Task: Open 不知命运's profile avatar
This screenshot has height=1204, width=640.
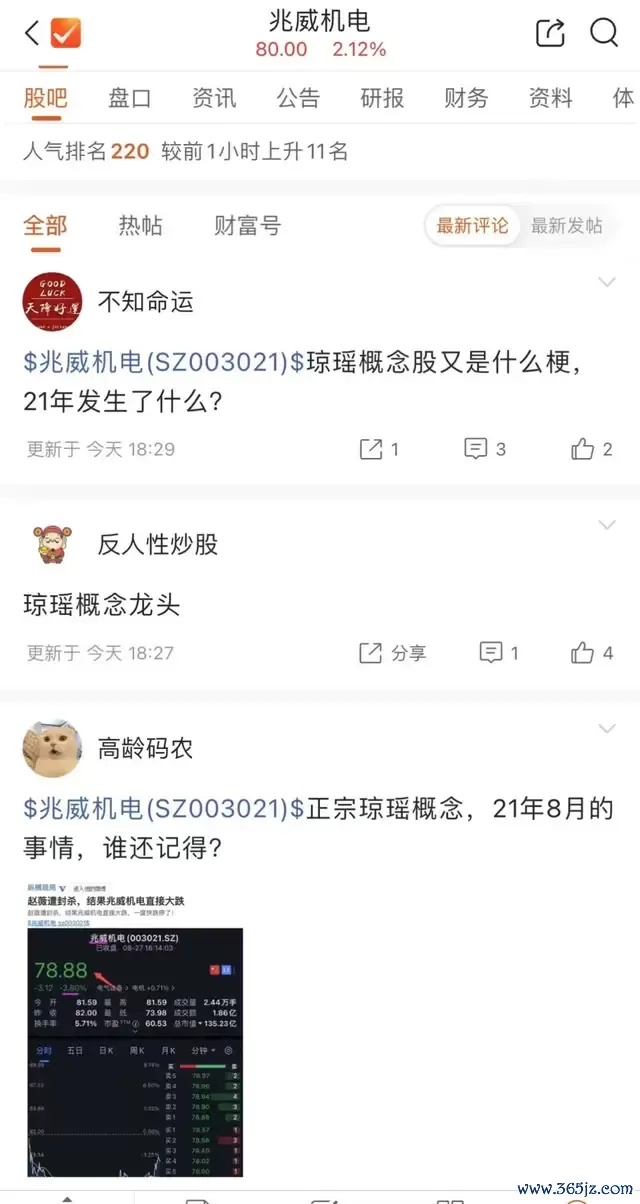Action: point(52,300)
